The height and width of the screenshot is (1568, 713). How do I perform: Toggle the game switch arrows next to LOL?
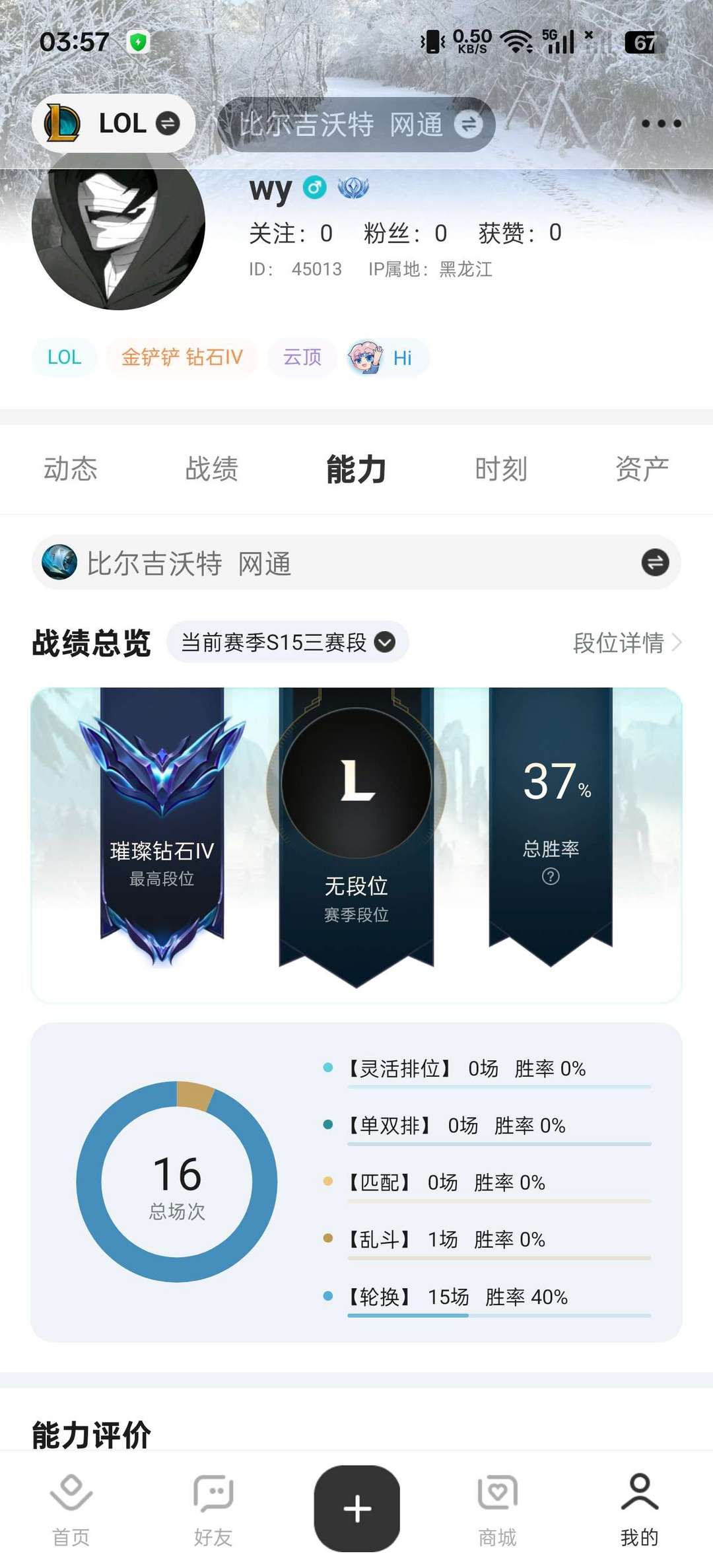pos(167,122)
